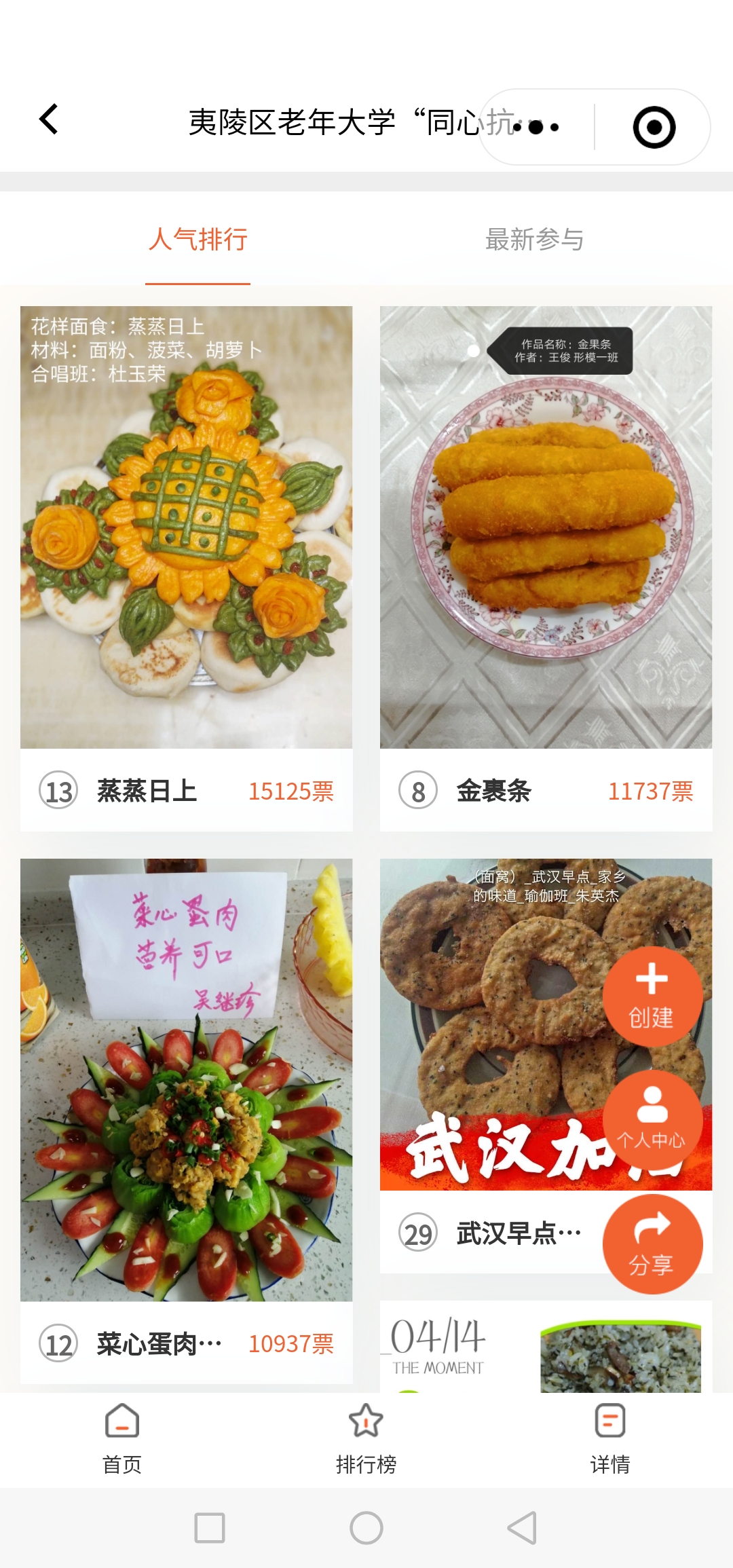Open the 详情 tab
The width and height of the screenshot is (733, 1568).
point(609,1438)
